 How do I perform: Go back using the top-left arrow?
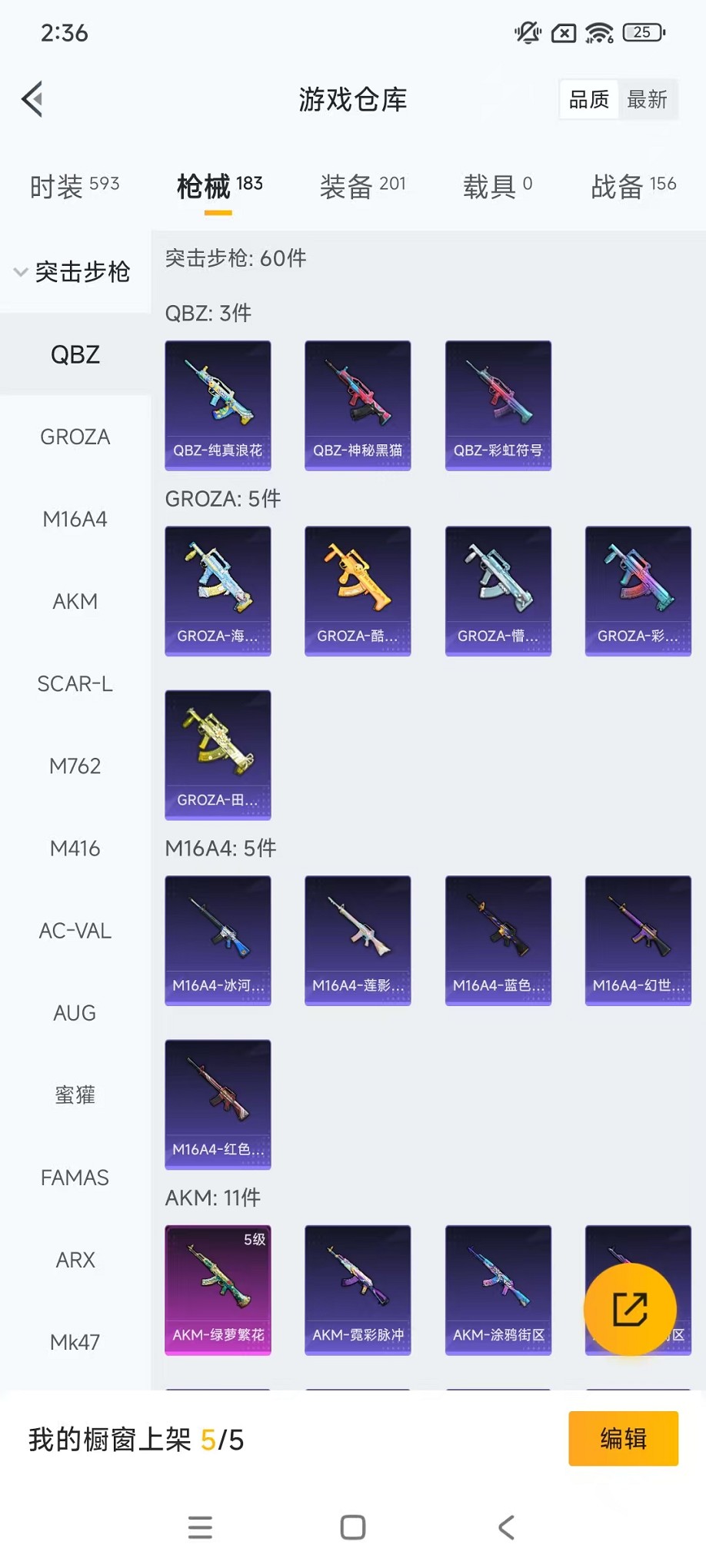pos(32,99)
